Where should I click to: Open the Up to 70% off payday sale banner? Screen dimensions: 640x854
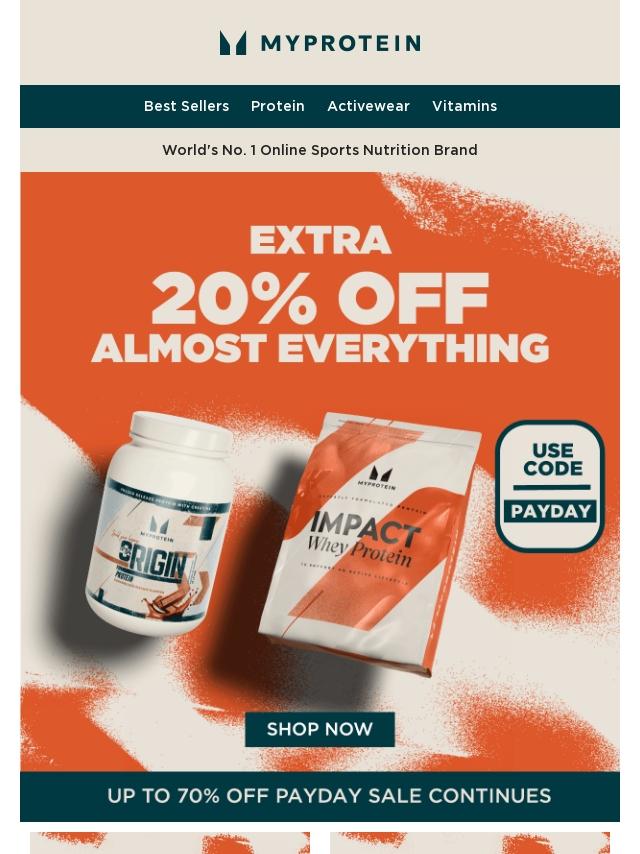(329, 796)
